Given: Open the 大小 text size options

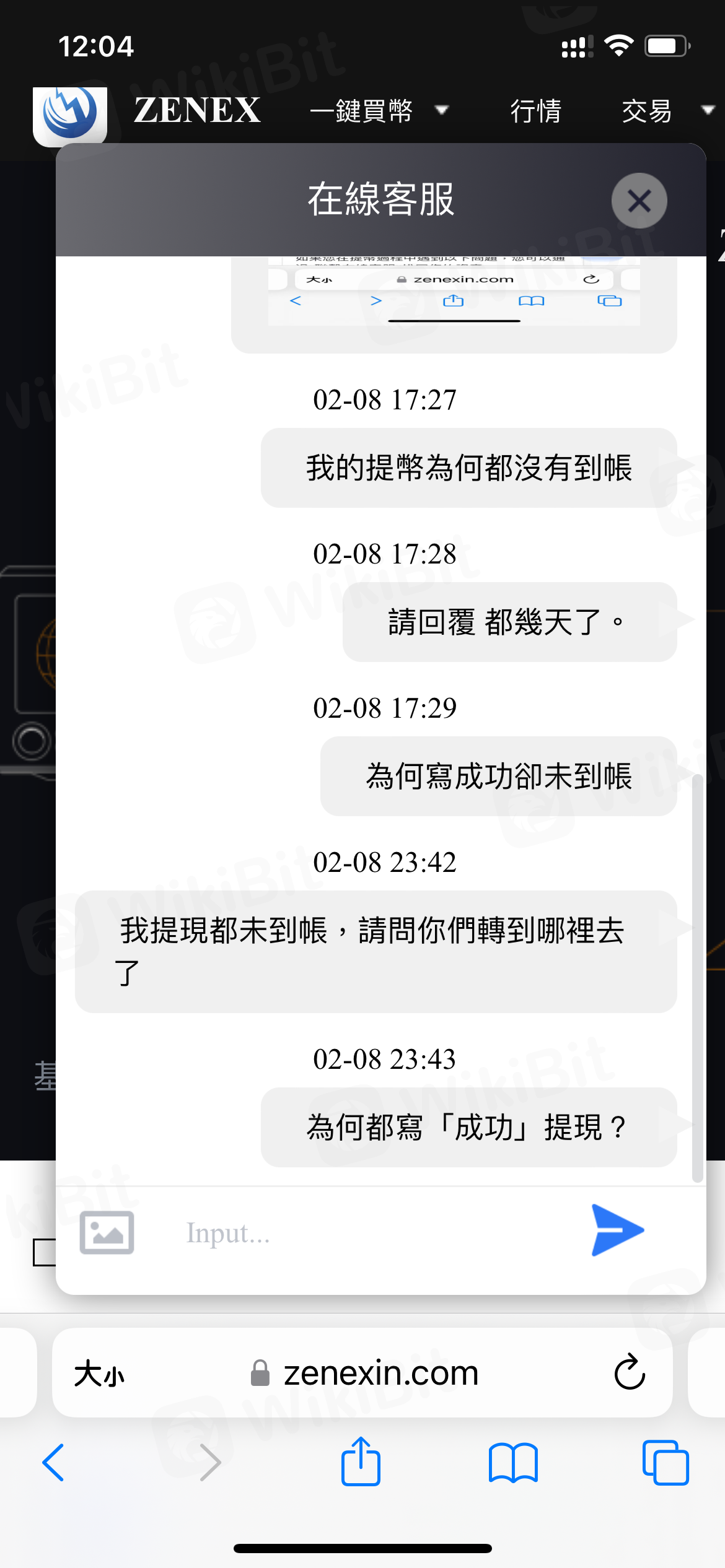Looking at the screenshot, I should (100, 1374).
